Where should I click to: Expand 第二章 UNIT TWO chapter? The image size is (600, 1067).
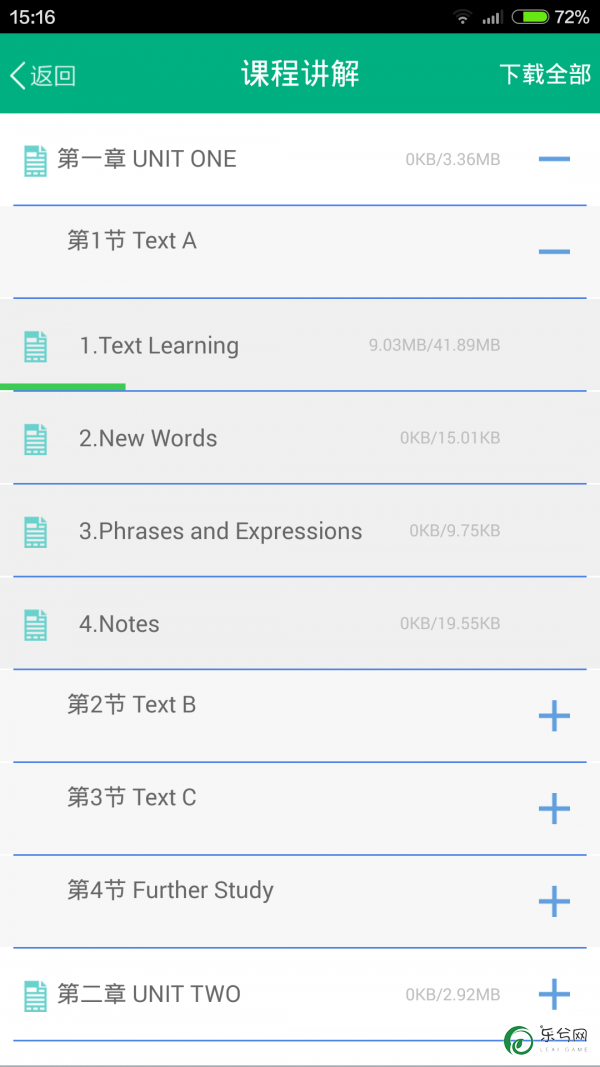[x=554, y=994]
